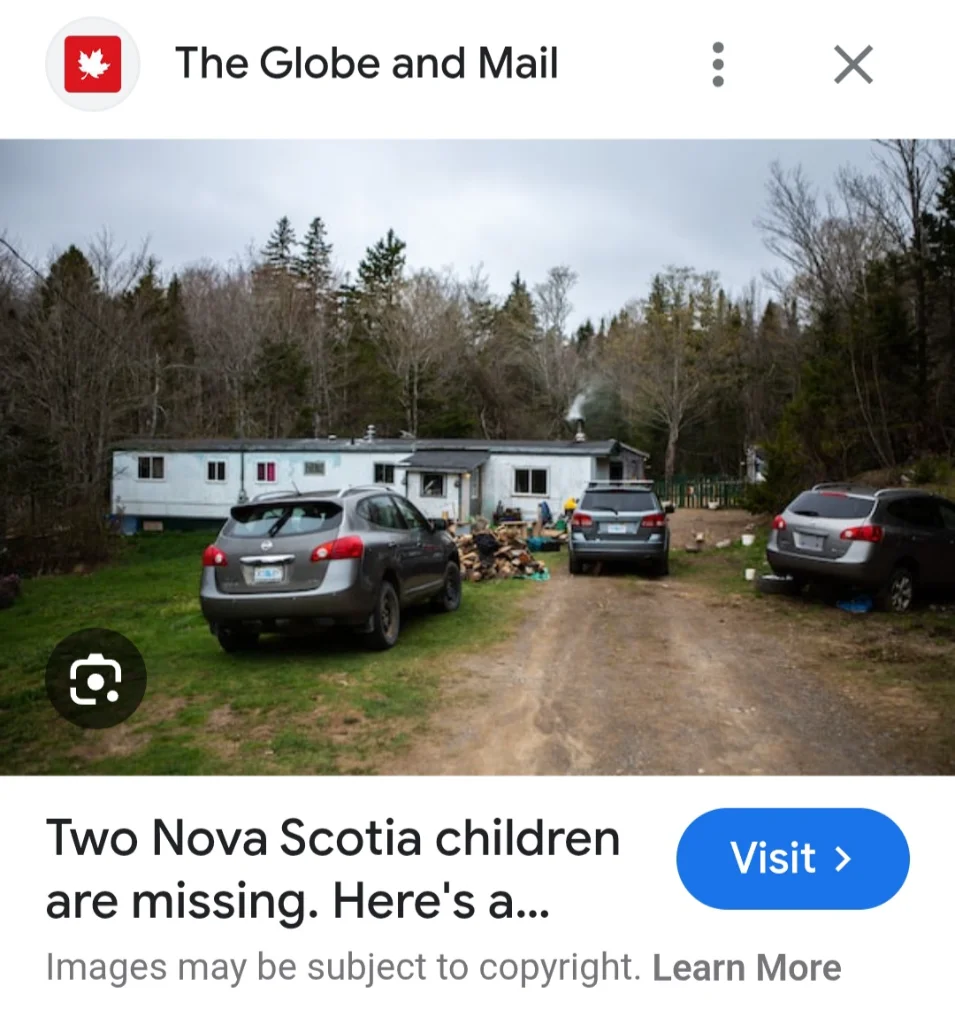Image resolution: width=955 pixels, height=1024 pixels.
Task: Open the Learn More copyright link
Action: (746, 968)
